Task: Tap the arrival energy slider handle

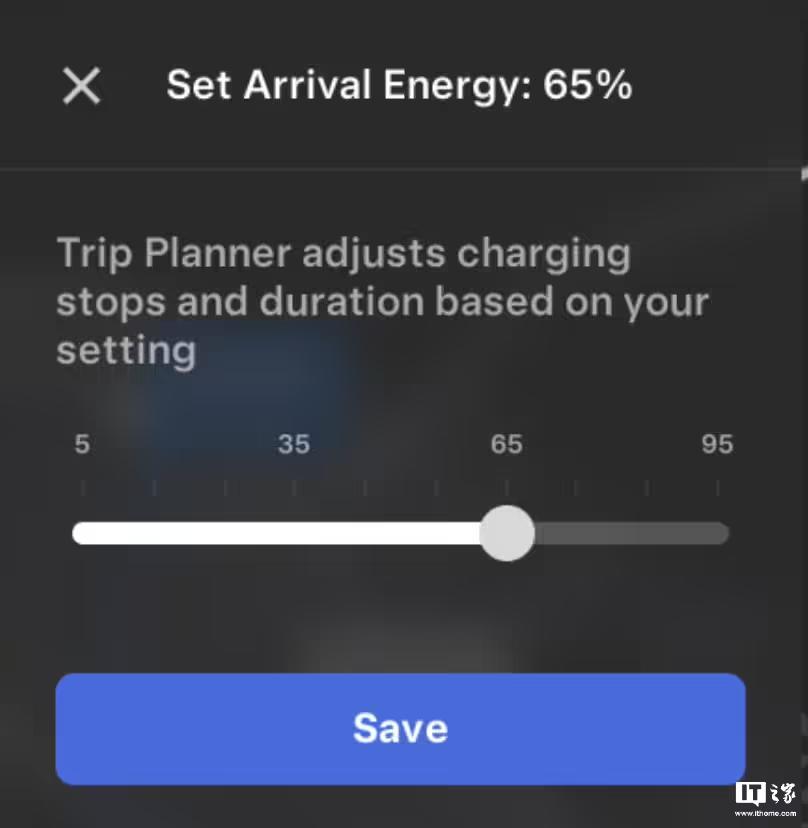Action: coord(507,533)
